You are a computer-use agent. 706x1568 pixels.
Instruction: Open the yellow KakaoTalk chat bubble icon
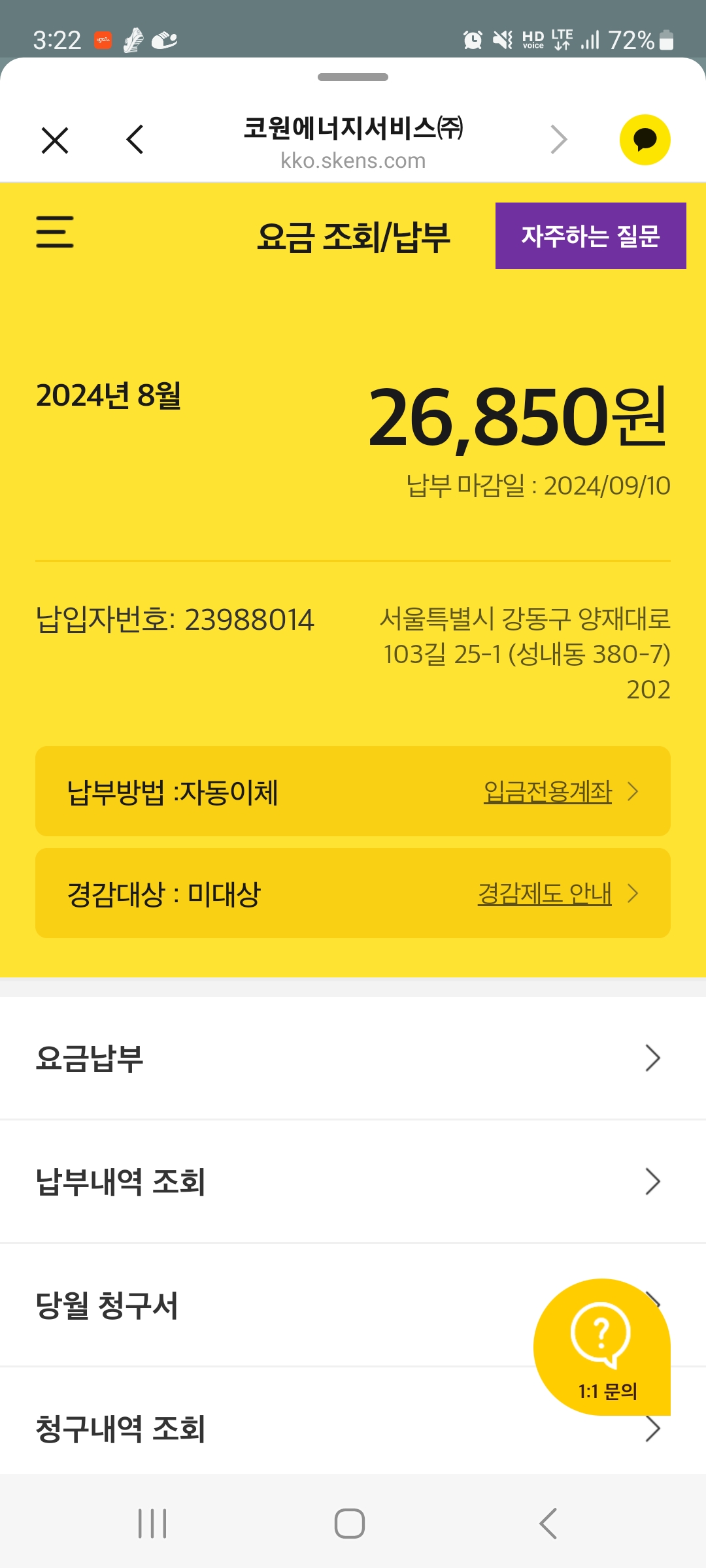click(x=645, y=140)
